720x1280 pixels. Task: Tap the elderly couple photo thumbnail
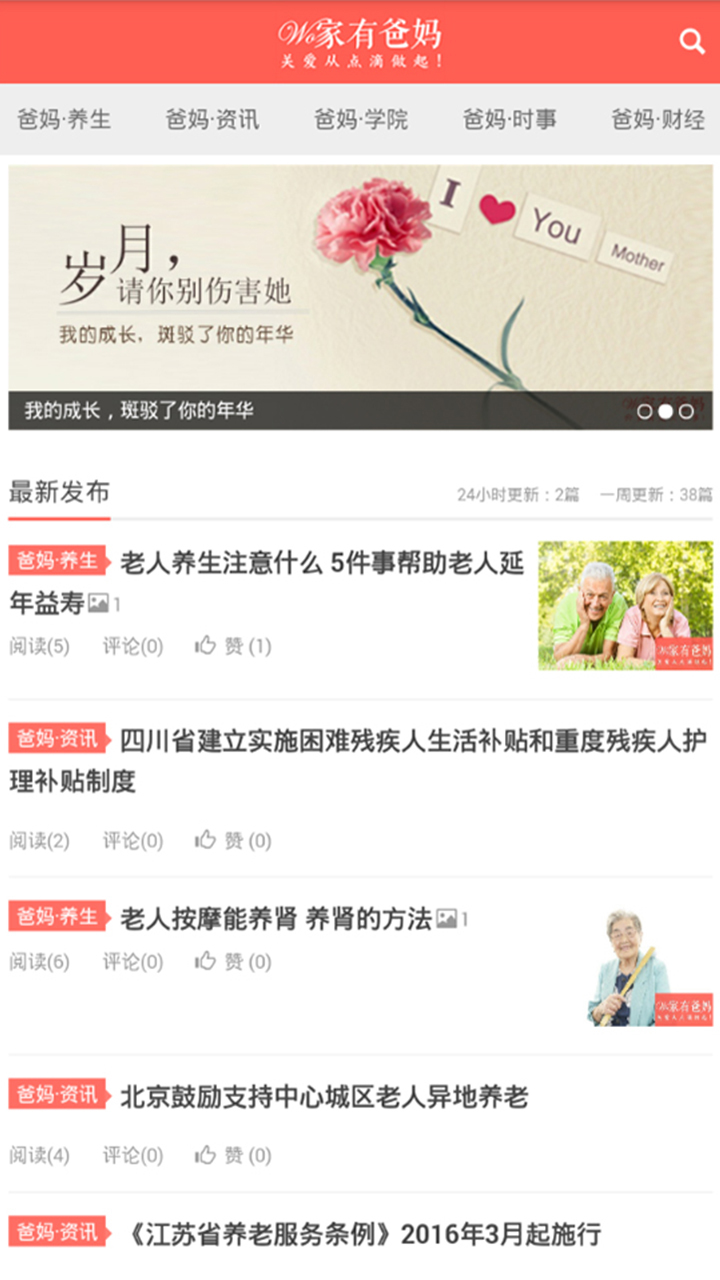(625, 605)
